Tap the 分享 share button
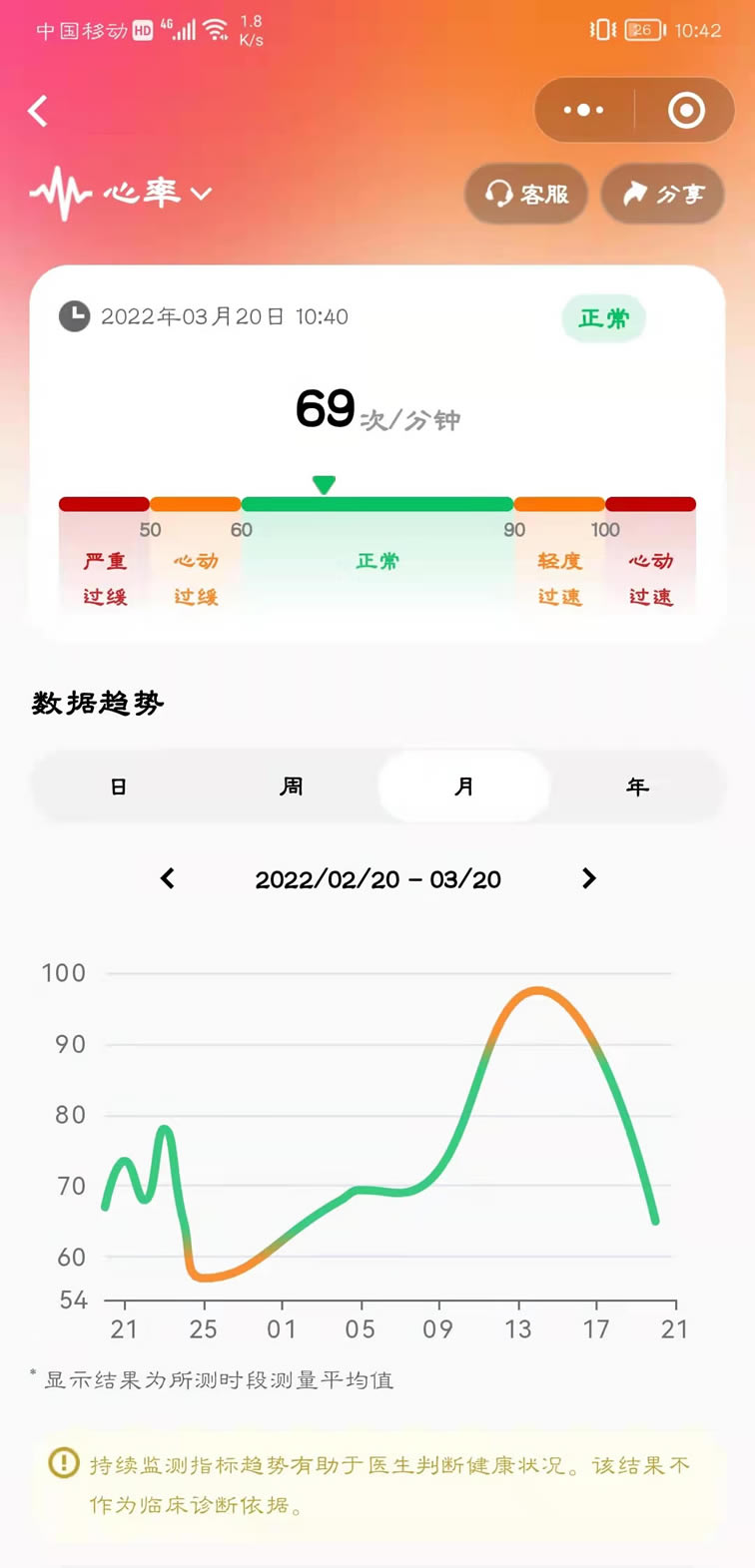 (x=663, y=194)
